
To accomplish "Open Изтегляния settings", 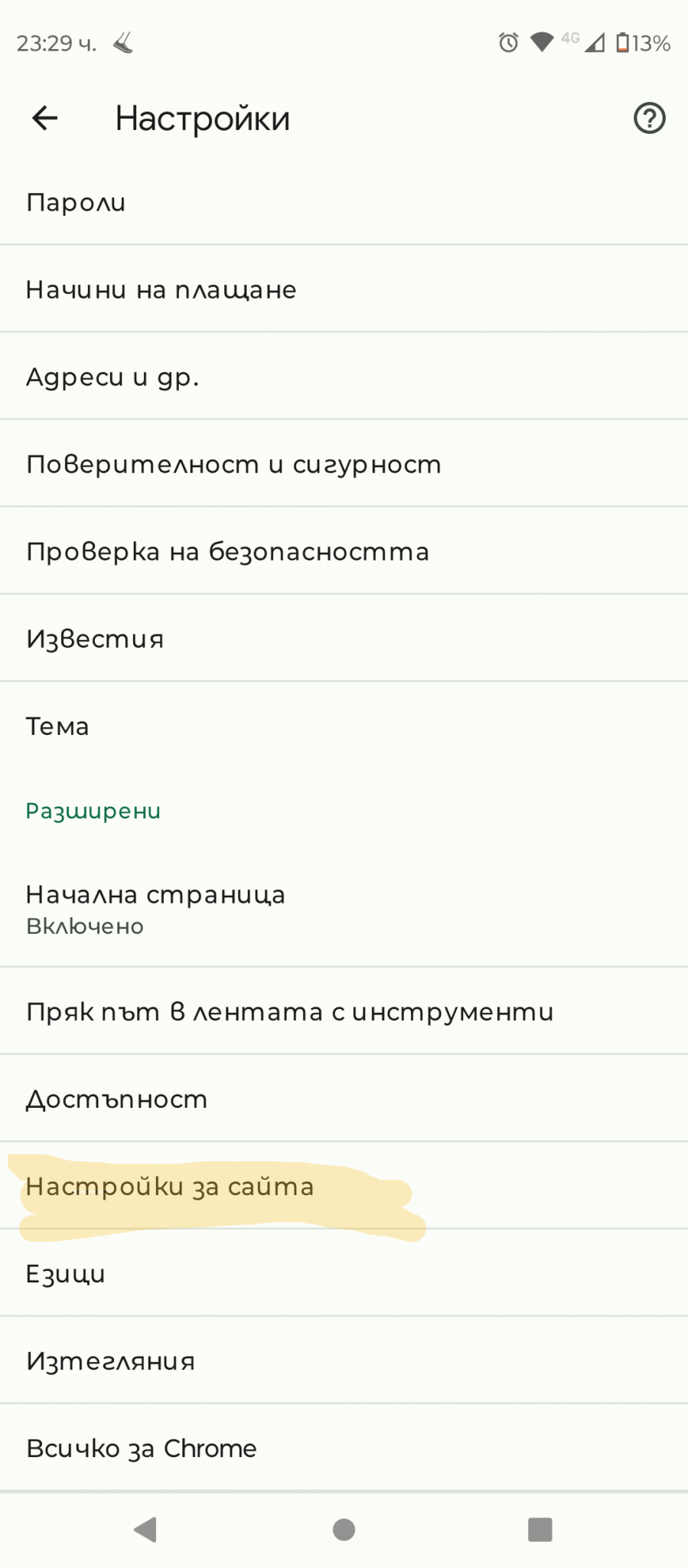I will click(x=344, y=1361).
